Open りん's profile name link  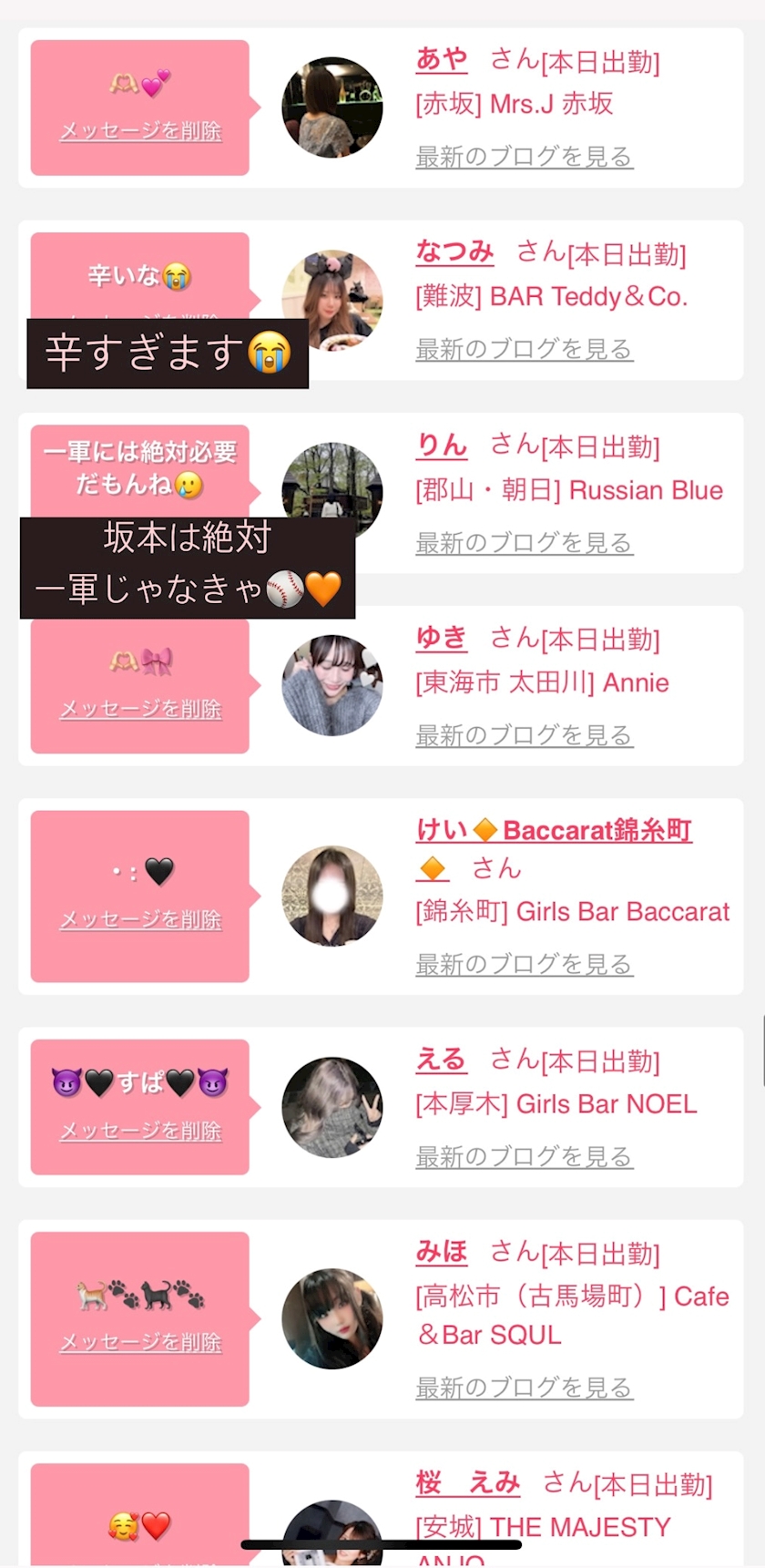pos(442,446)
